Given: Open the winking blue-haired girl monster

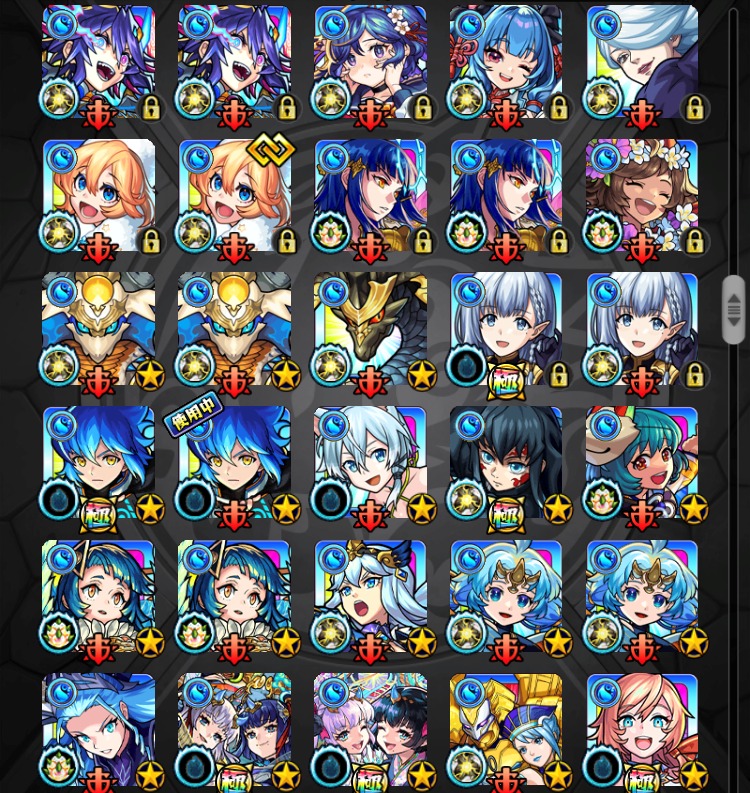Looking at the screenshot, I should [x=506, y=62].
